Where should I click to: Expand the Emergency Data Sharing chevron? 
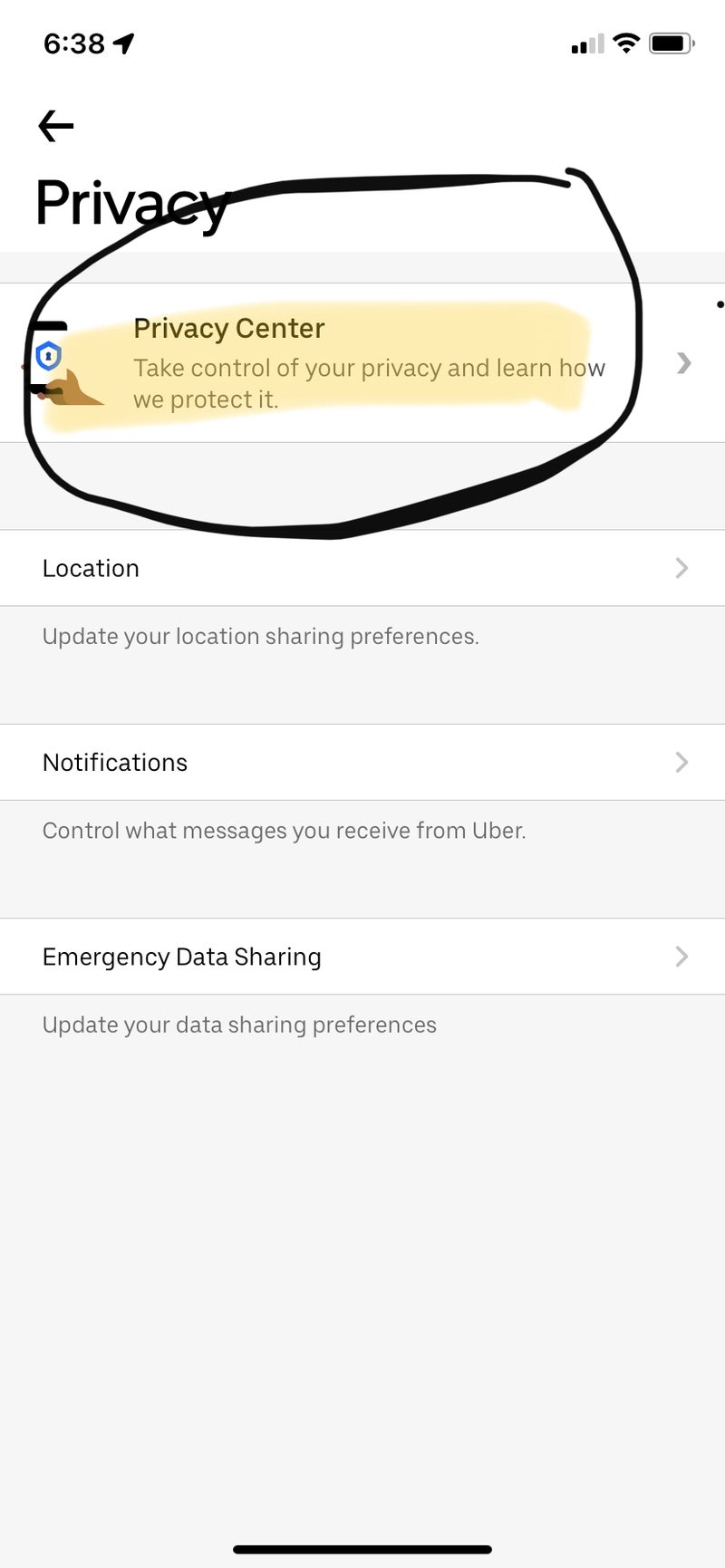[682, 957]
